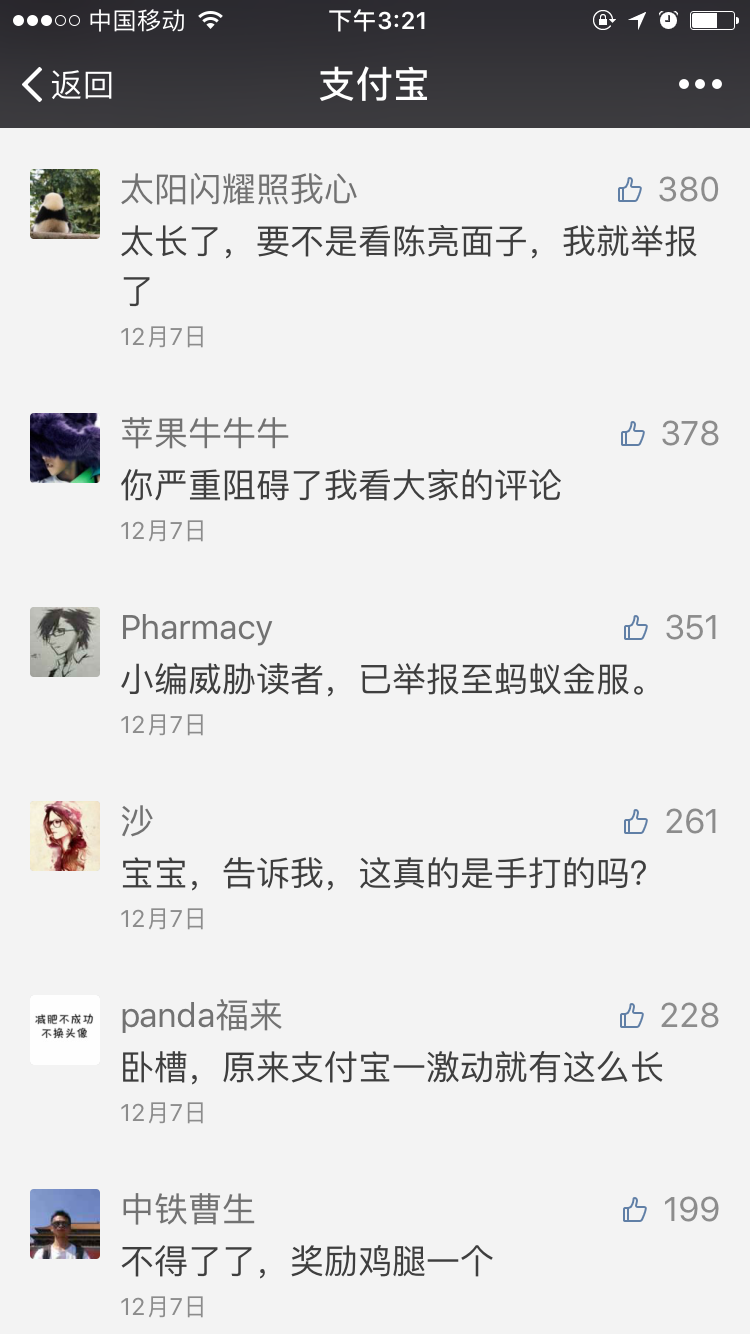Tap thumbs-up beside 中铁曹生's comment
This screenshot has height=1334, width=750.
point(634,1209)
